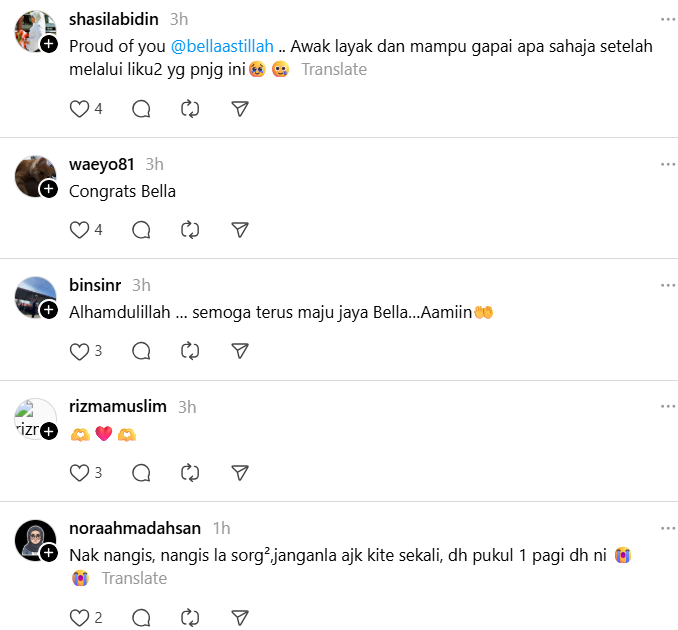Image resolution: width=678 pixels, height=630 pixels.
Task: Follow noraahmadahsan via avatar plus badge
Action: (48, 553)
